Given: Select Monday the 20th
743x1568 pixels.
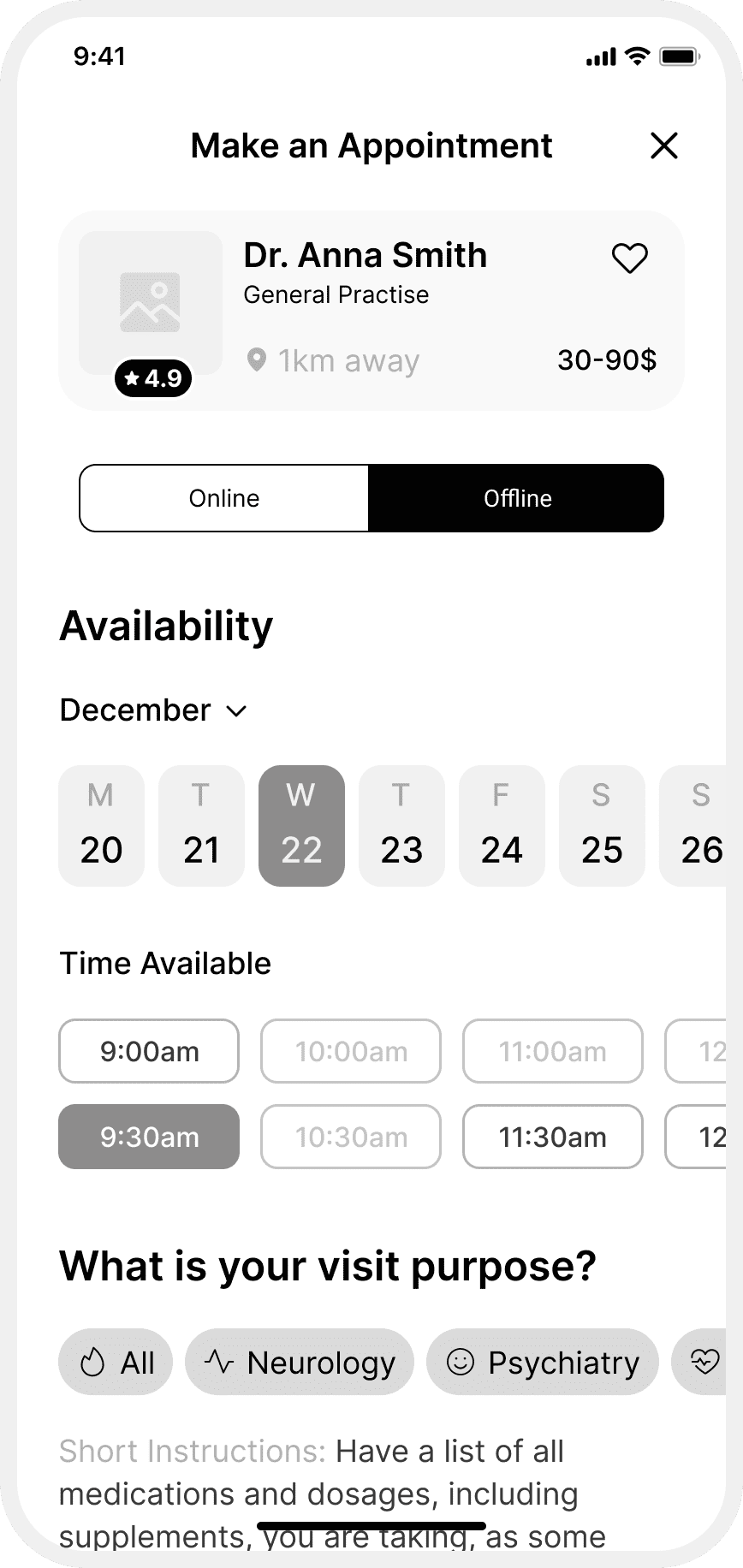Looking at the screenshot, I should point(101,825).
